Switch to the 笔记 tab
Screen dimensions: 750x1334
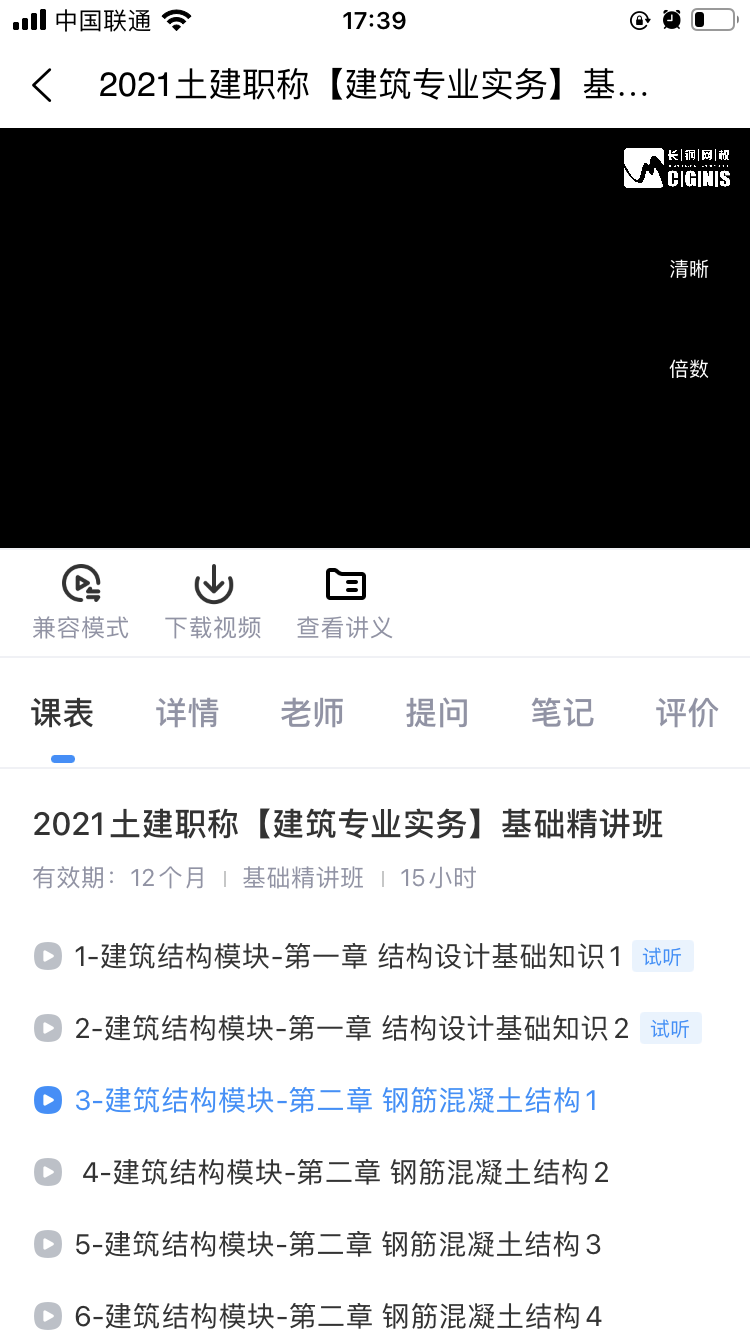click(562, 713)
